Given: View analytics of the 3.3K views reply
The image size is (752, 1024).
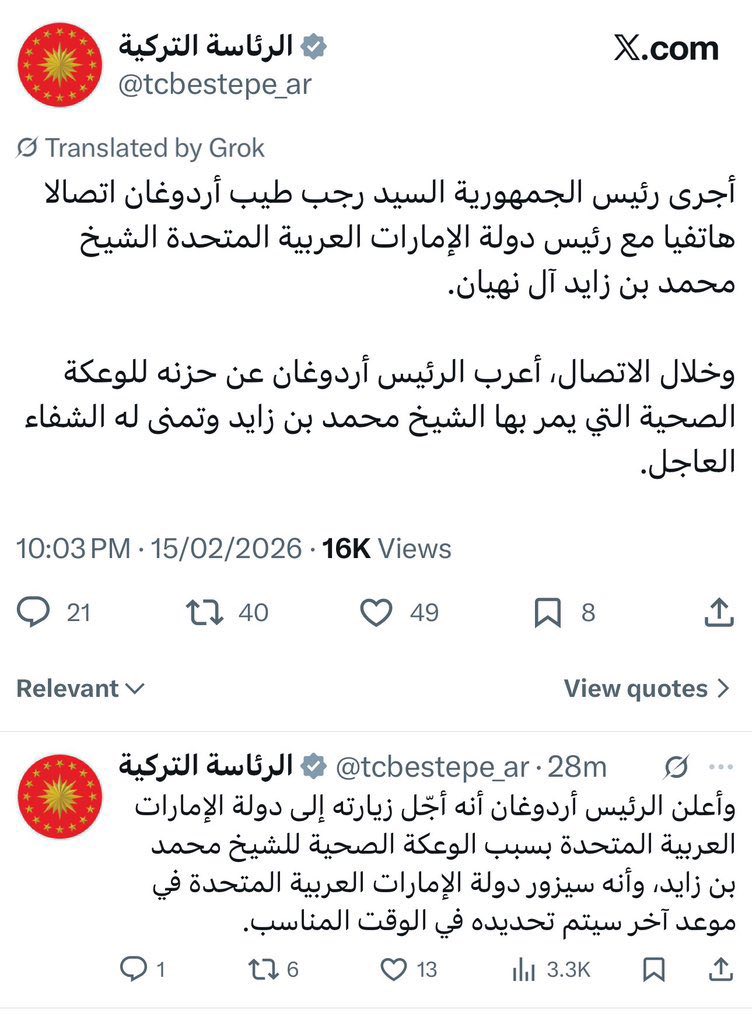Looking at the screenshot, I should pyautogui.click(x=524, y=969).
